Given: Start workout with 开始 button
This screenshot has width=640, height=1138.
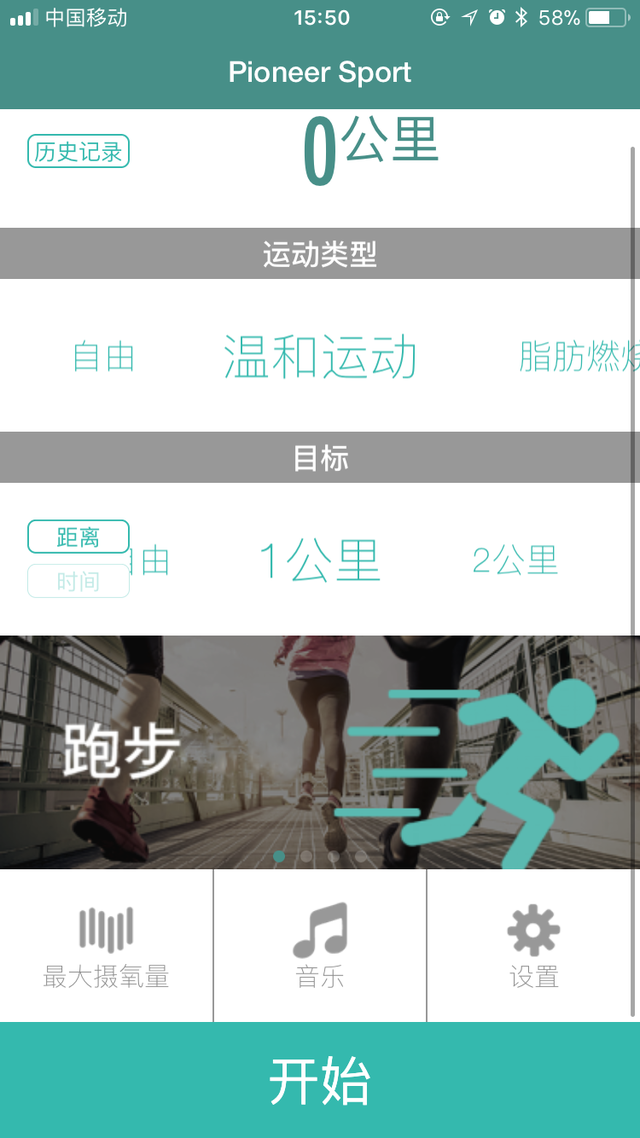Looking at the screenshot, I should point(320,1080).
